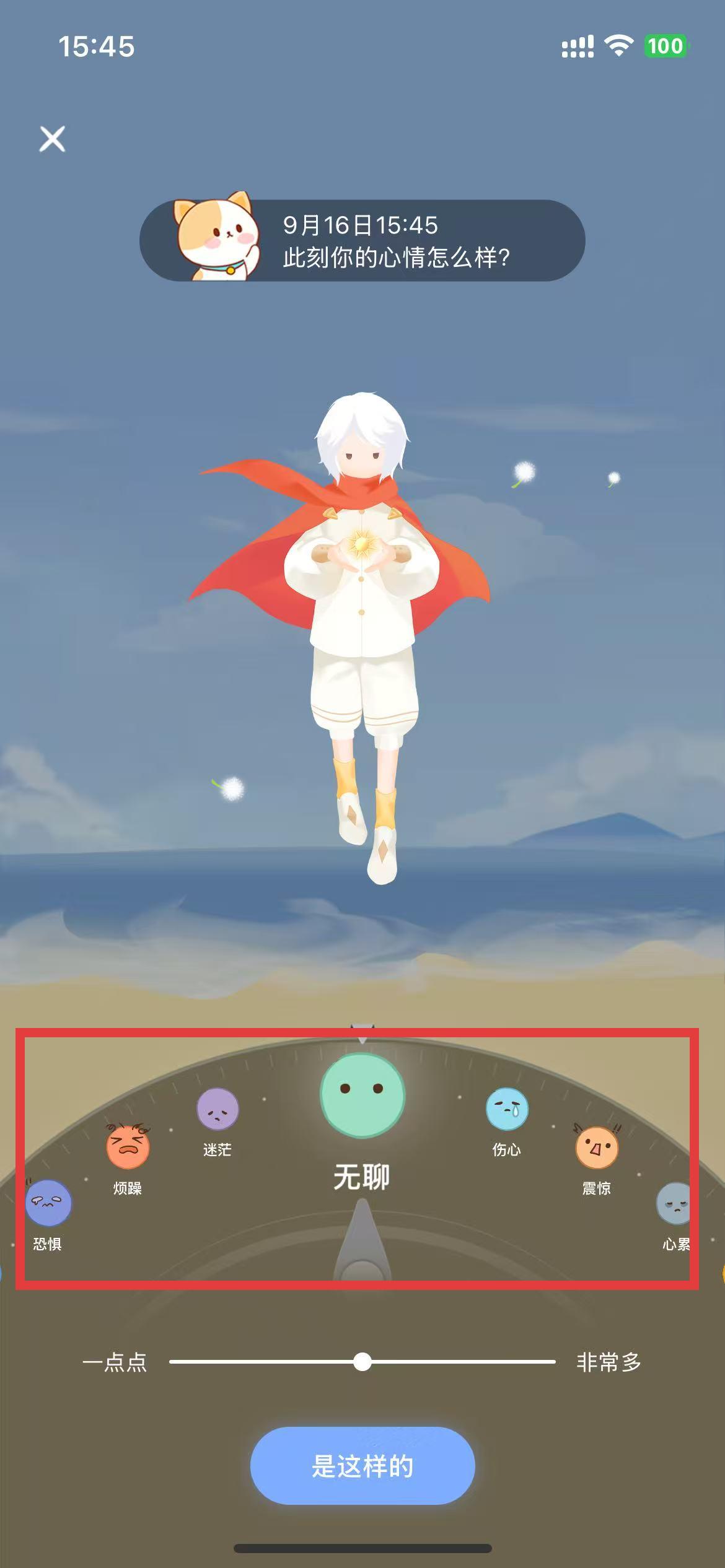Viewport: 725px width, 1568px height.
Task: Choose the 心累 mood face
Action: [x=675, y=1203]
